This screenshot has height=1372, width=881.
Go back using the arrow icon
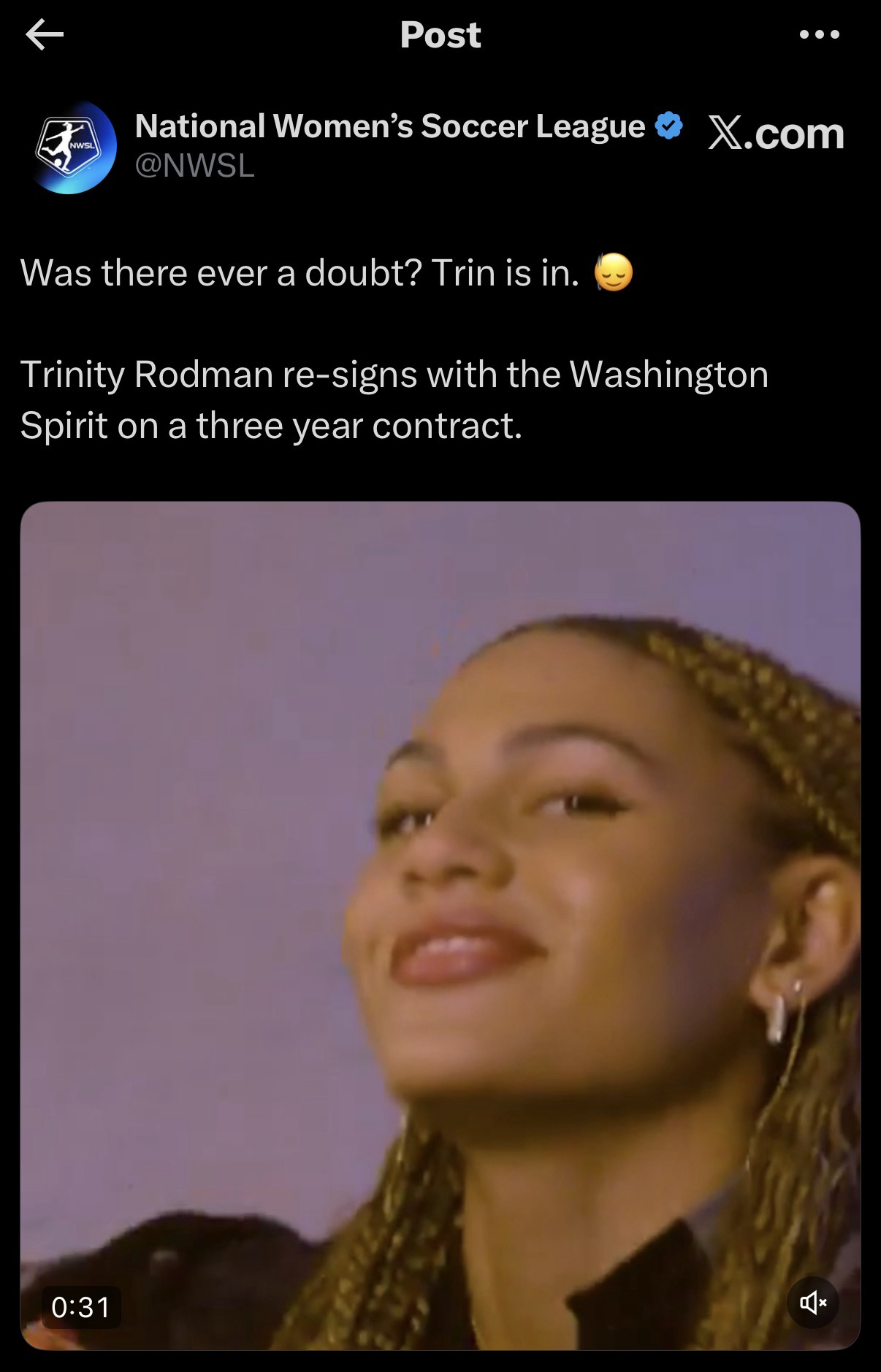[x=45, y=35]
